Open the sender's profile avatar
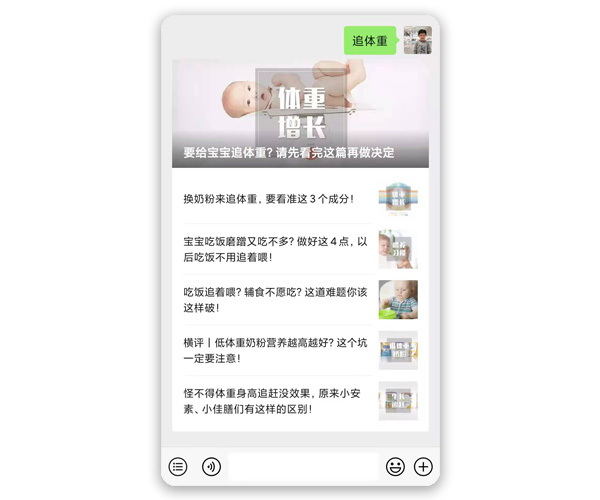The image size is (600, 500). pos(418,41)
